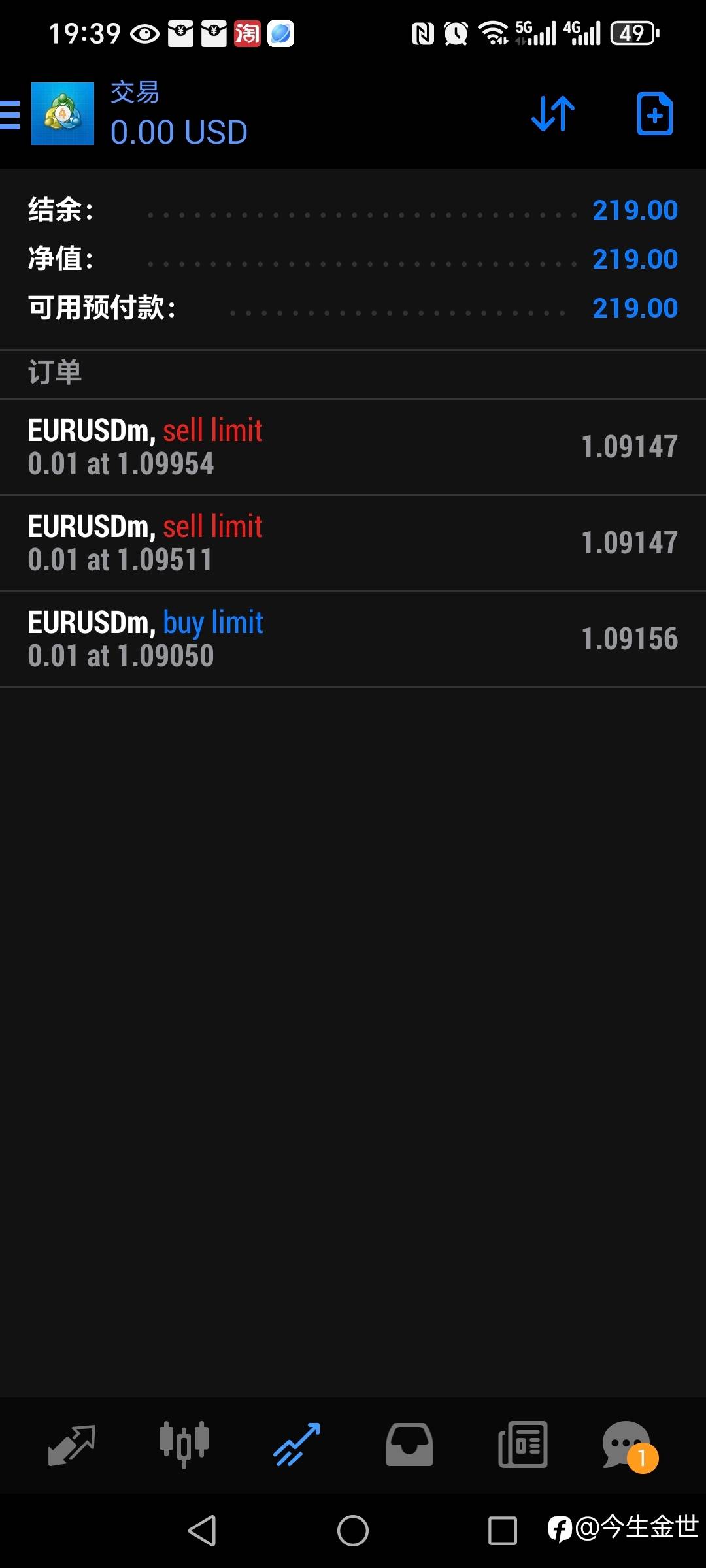Open the Messages tab with one notification

click(x=628, y=1445)
